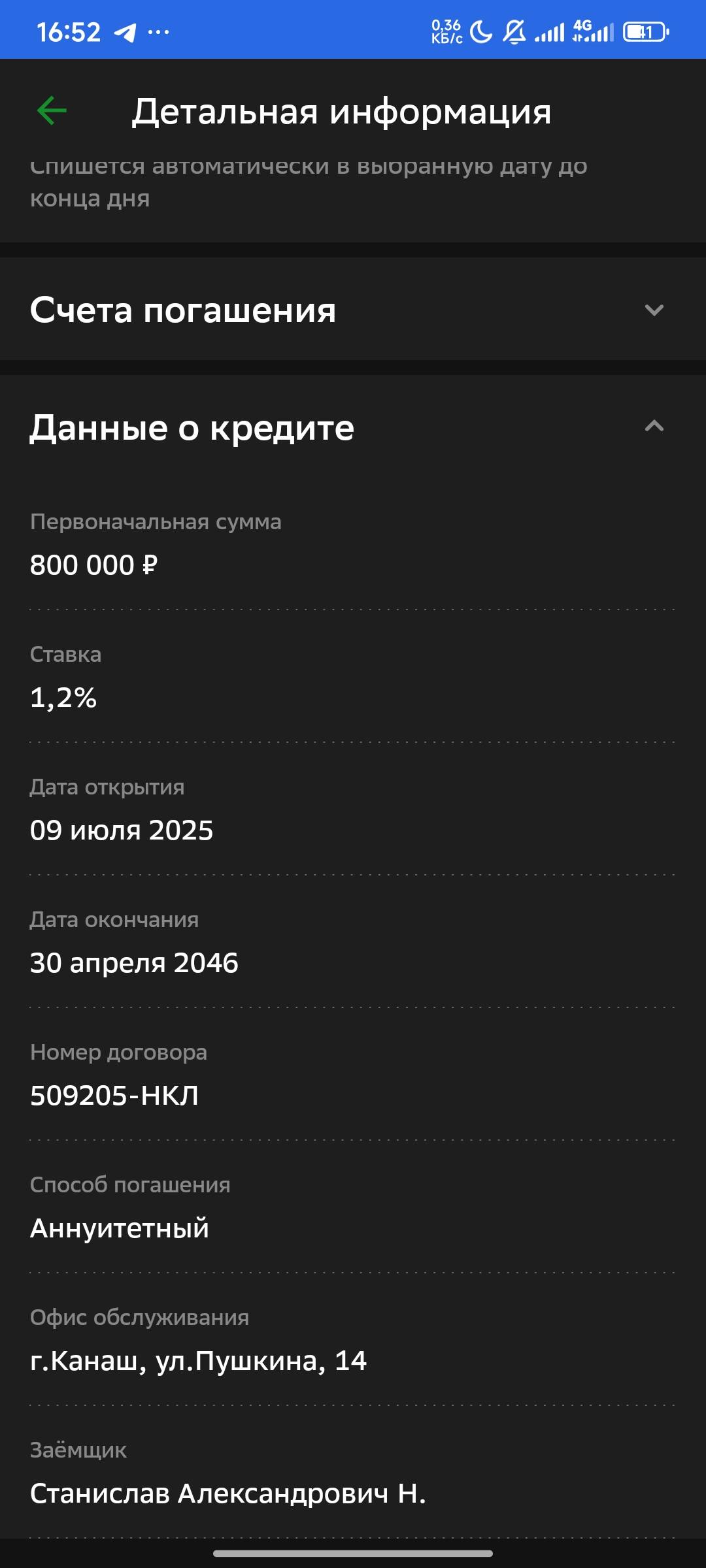The image size is (706, 1568).
Task: Click the green back arrow
Action: [x=51, y=110]
